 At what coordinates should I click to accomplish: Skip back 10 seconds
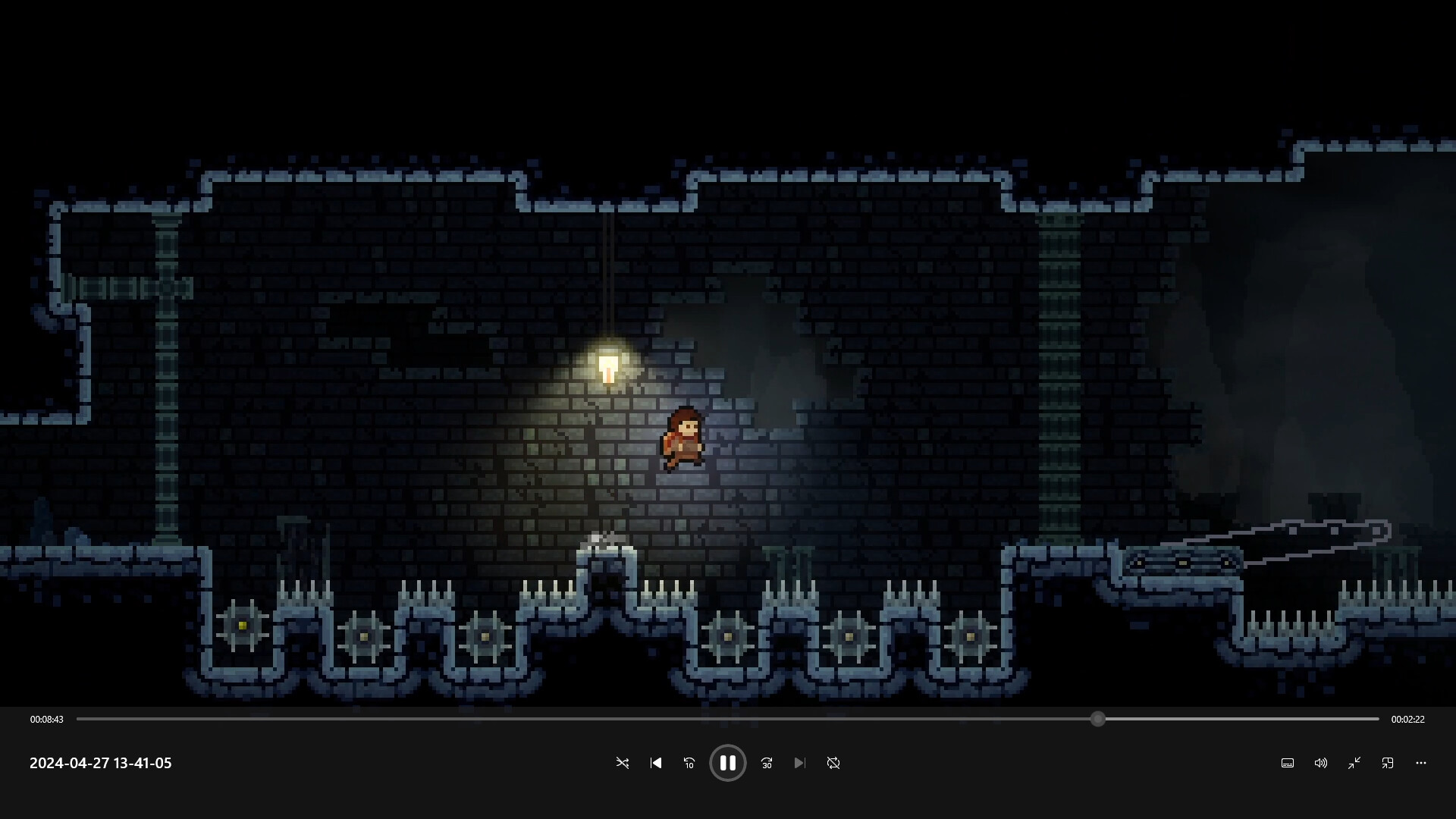689,763
